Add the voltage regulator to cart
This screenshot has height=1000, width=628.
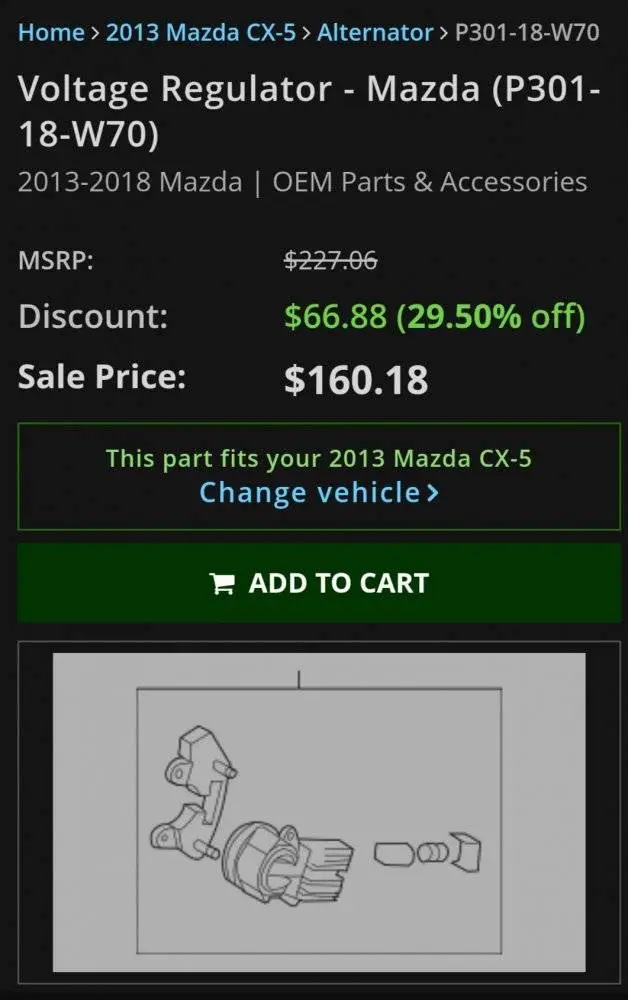point(318,583)
